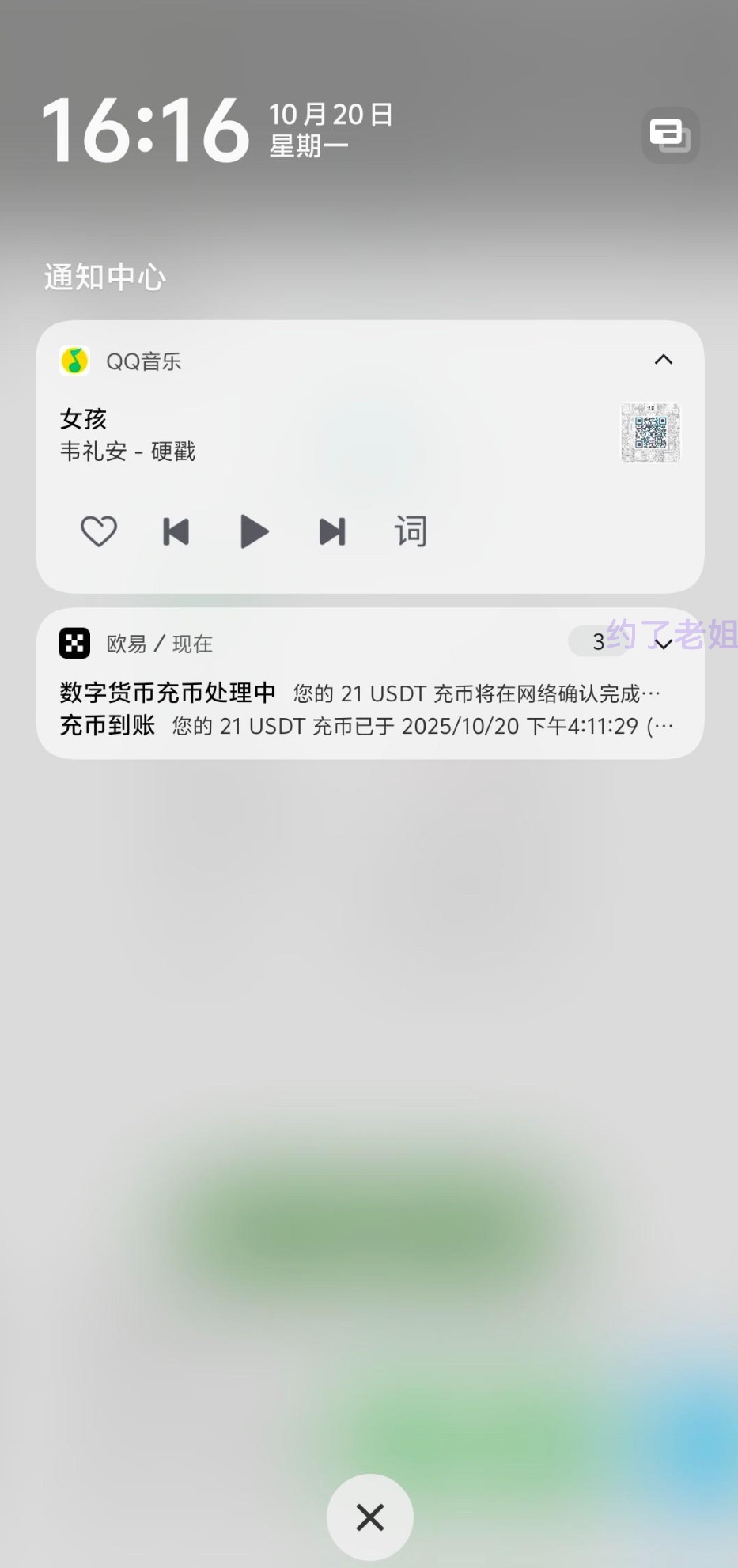Screen dimensions: 738x1568
Task: Show lyrics with the 词 button
Action: pyautogui.click(x=411, y=531)
